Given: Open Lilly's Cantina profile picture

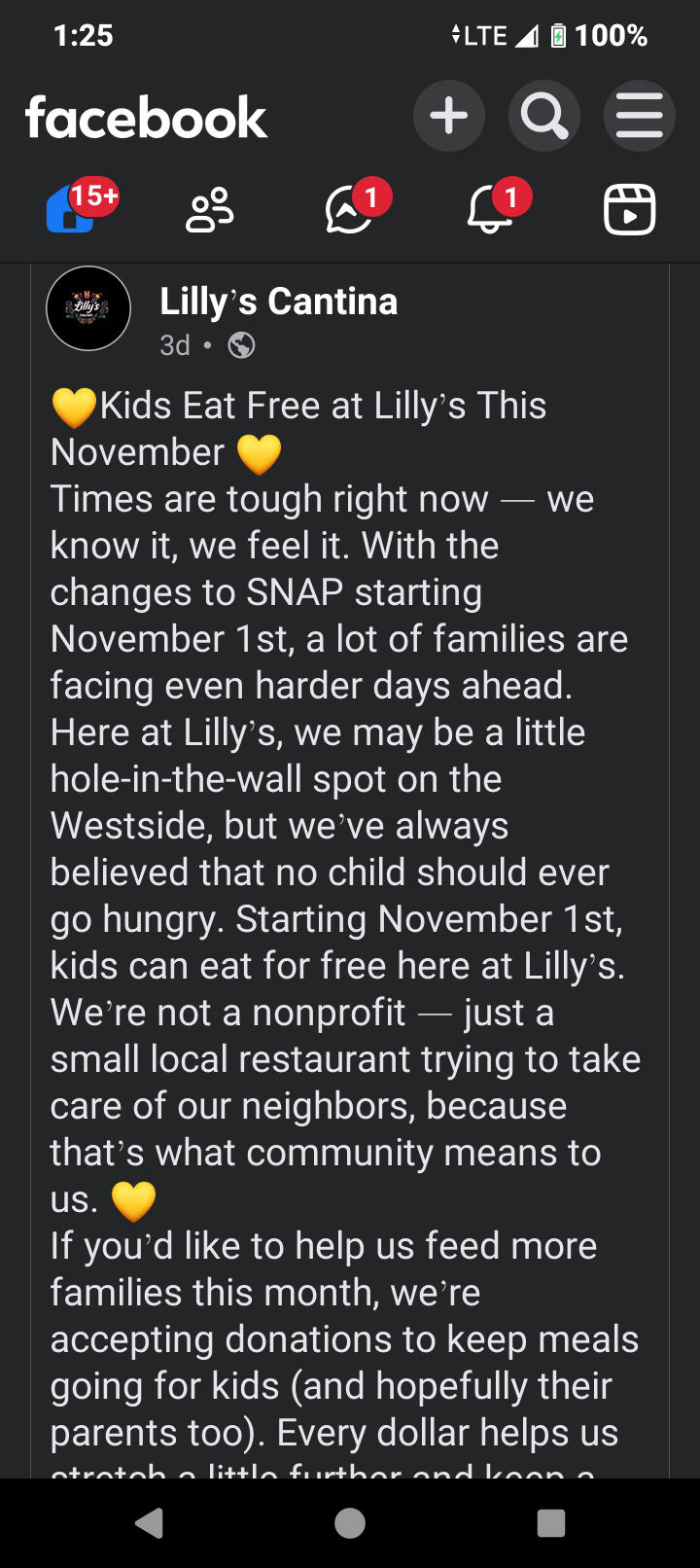Looking at the screenshot, I should pyautogui.click(x=88, y=308).
